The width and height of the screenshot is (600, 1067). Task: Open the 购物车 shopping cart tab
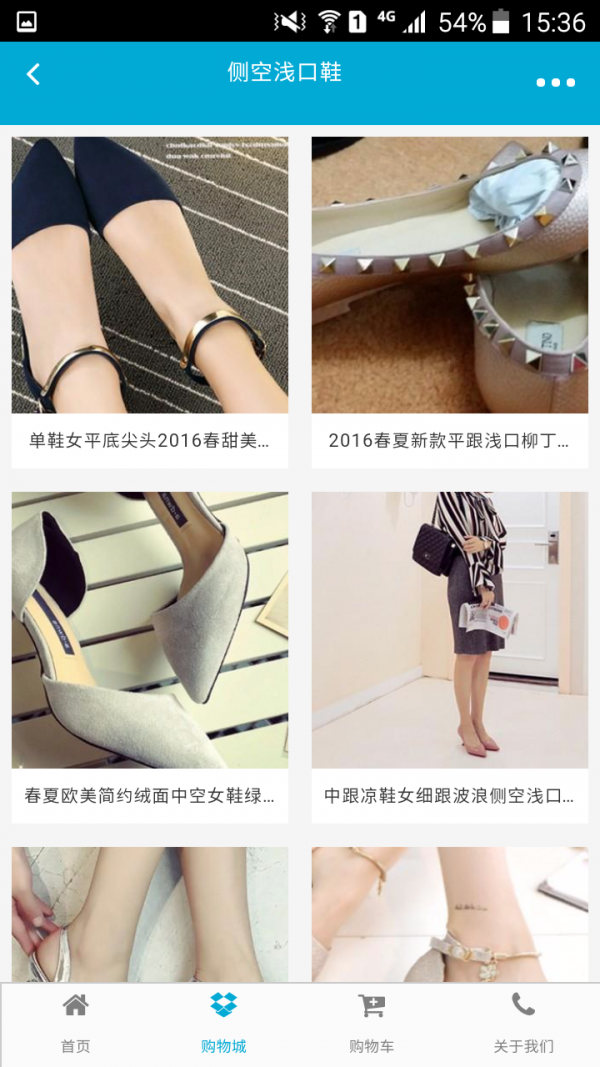(371, 1023)
